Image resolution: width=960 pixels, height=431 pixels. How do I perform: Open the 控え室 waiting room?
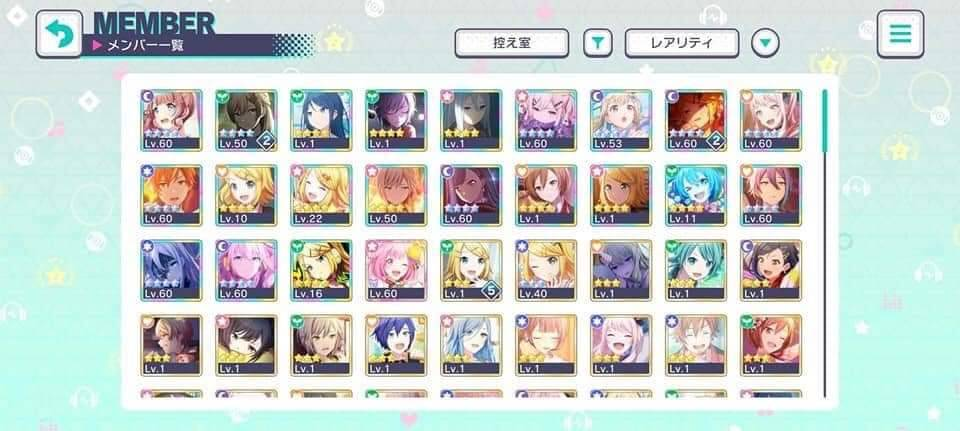511,43
